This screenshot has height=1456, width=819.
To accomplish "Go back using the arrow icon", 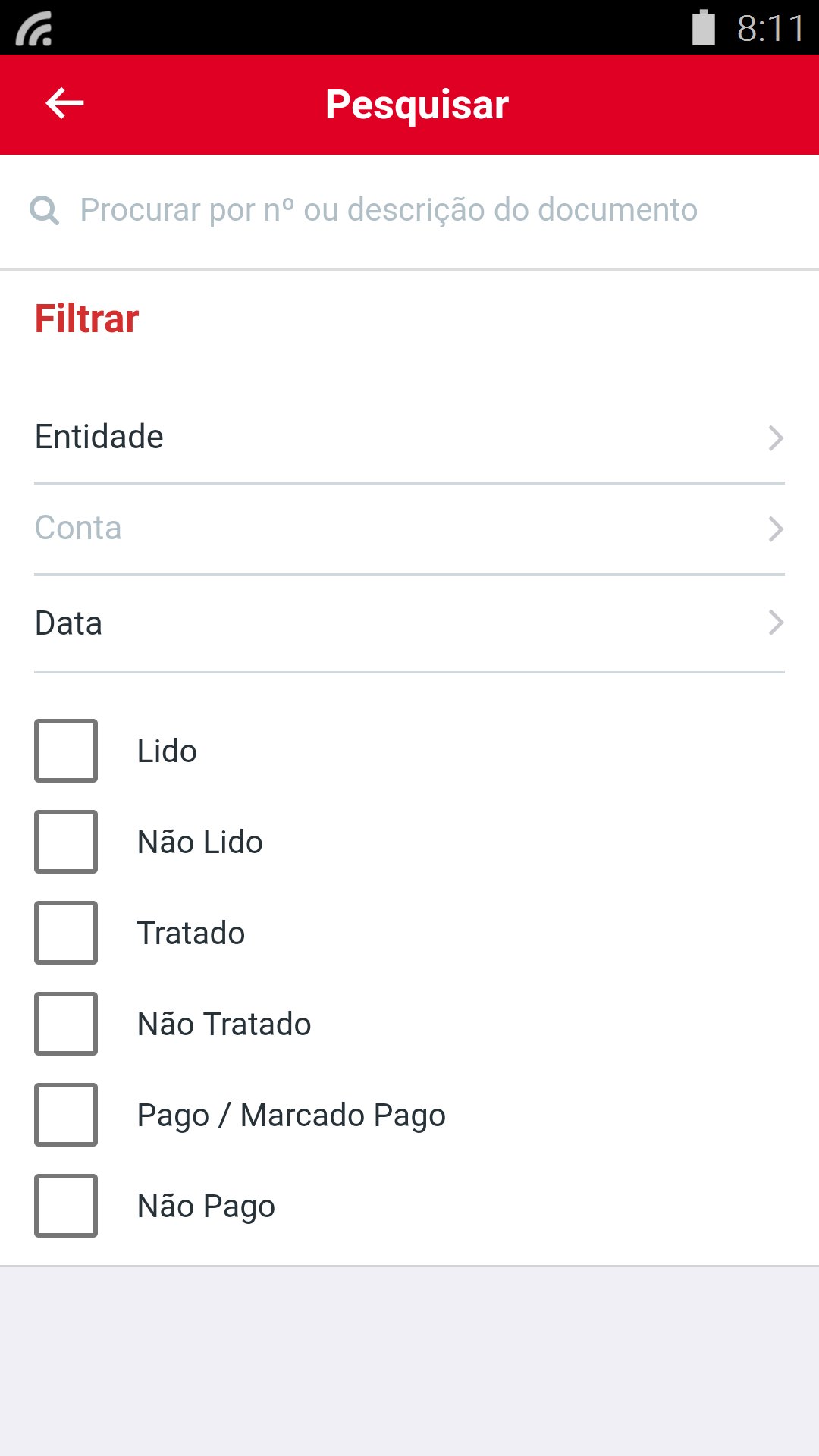I will click(x=64, y=103).
